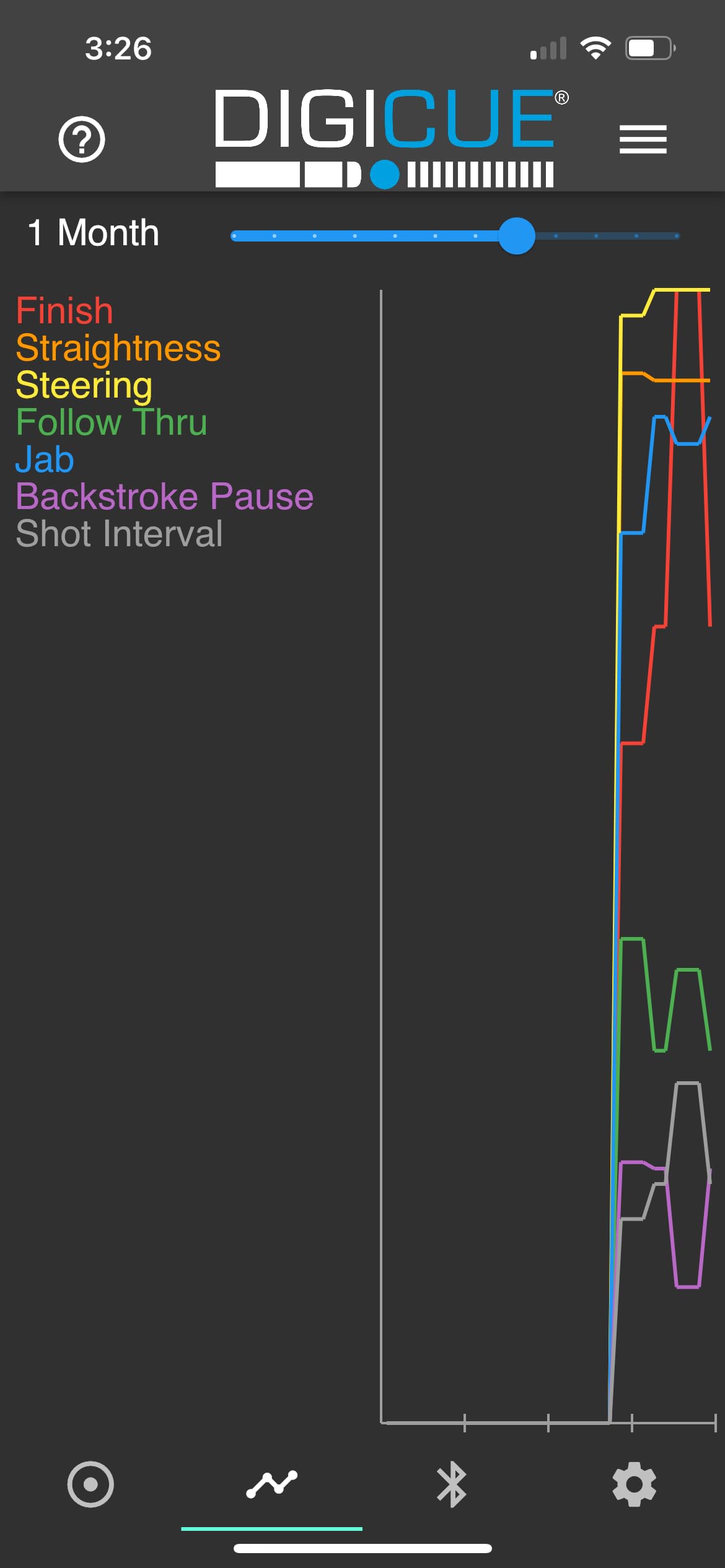The image size is (725, 1568).
Task: Toggle the Jab line in chart
Action: pos(45,460)
